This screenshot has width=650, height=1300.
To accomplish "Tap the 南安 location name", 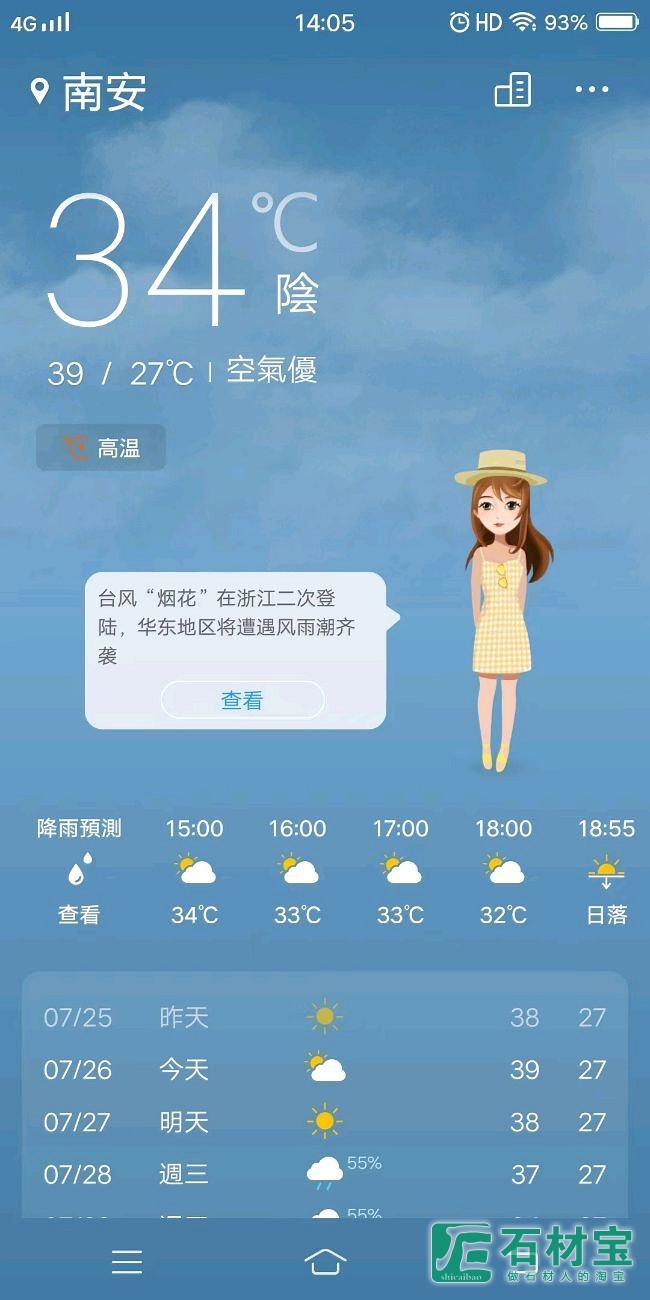I will [x=103, y=93].
